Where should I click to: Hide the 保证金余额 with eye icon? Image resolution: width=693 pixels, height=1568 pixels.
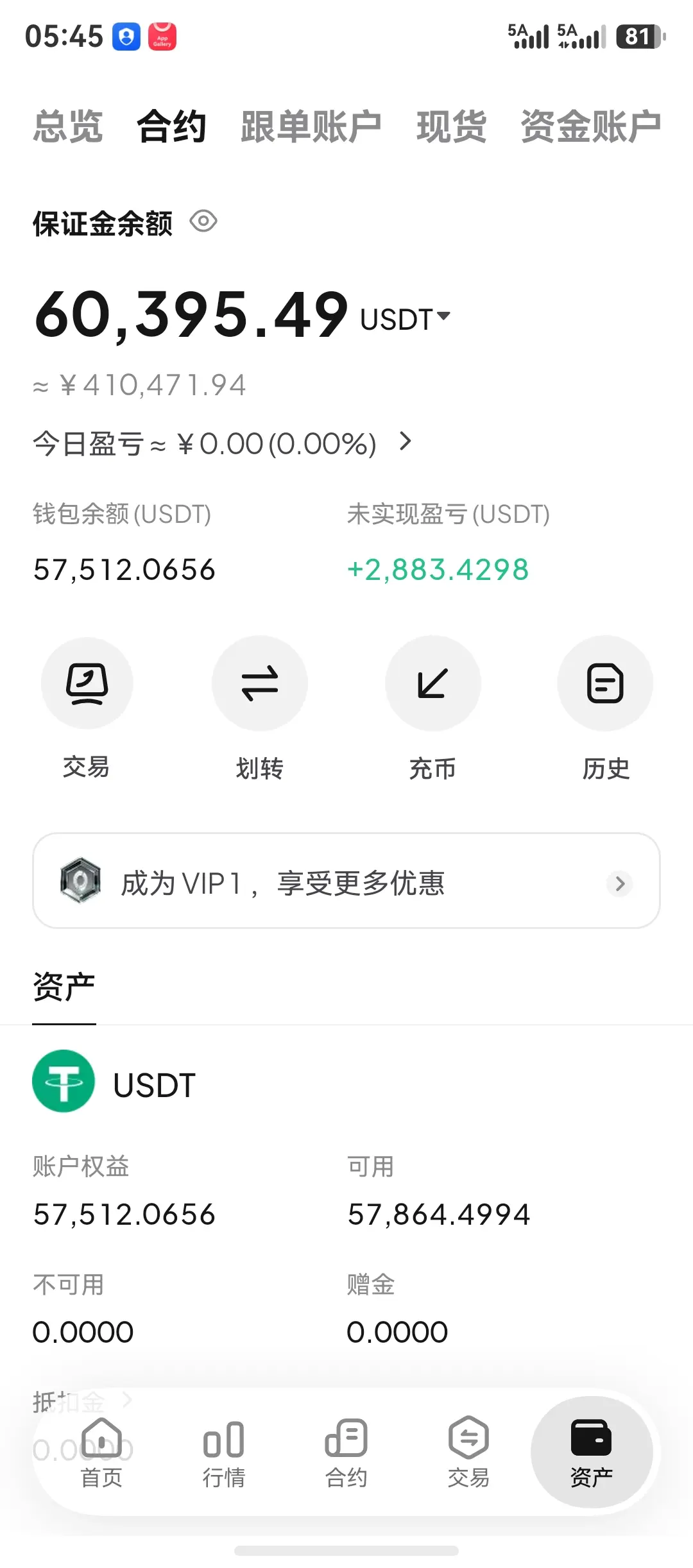pos(203,222)
